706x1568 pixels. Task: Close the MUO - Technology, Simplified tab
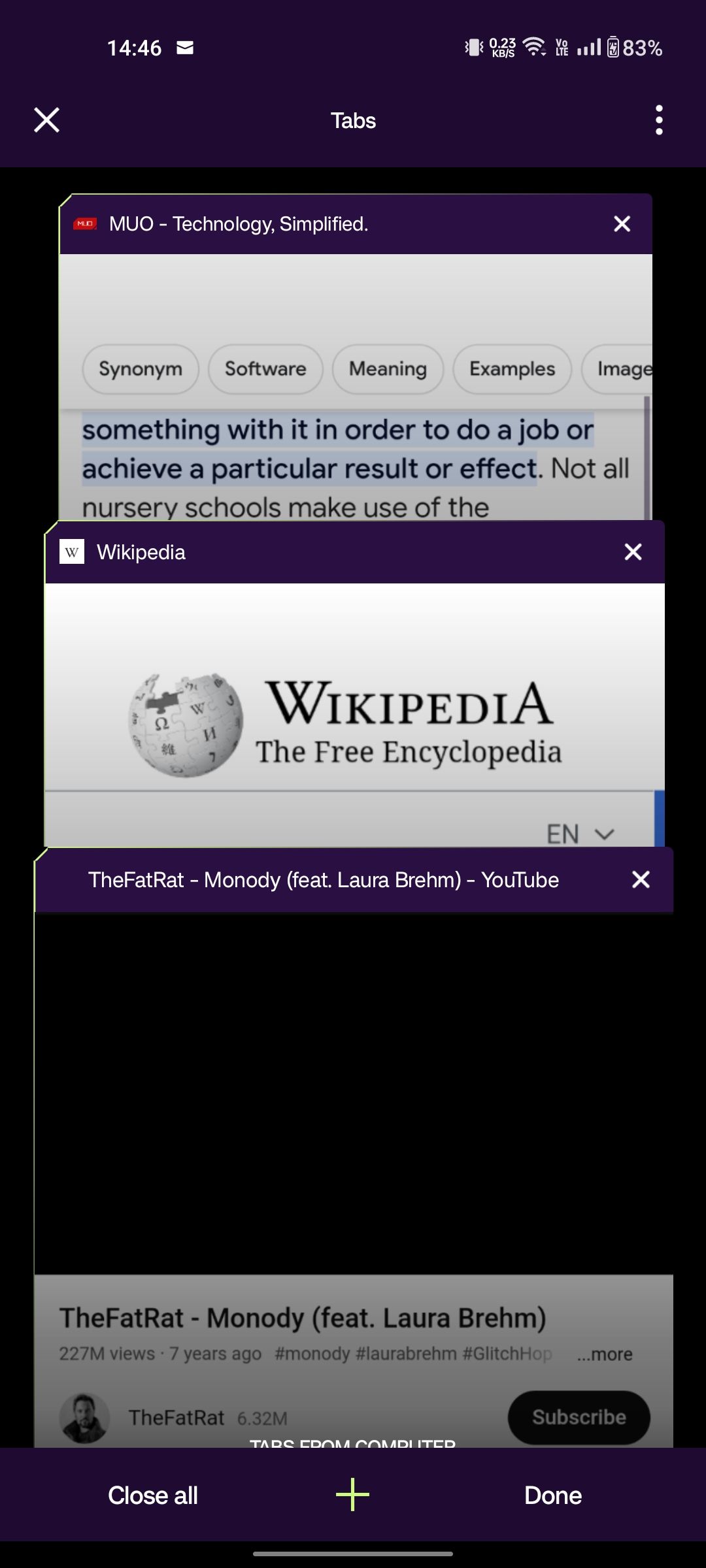click(622, 224)
